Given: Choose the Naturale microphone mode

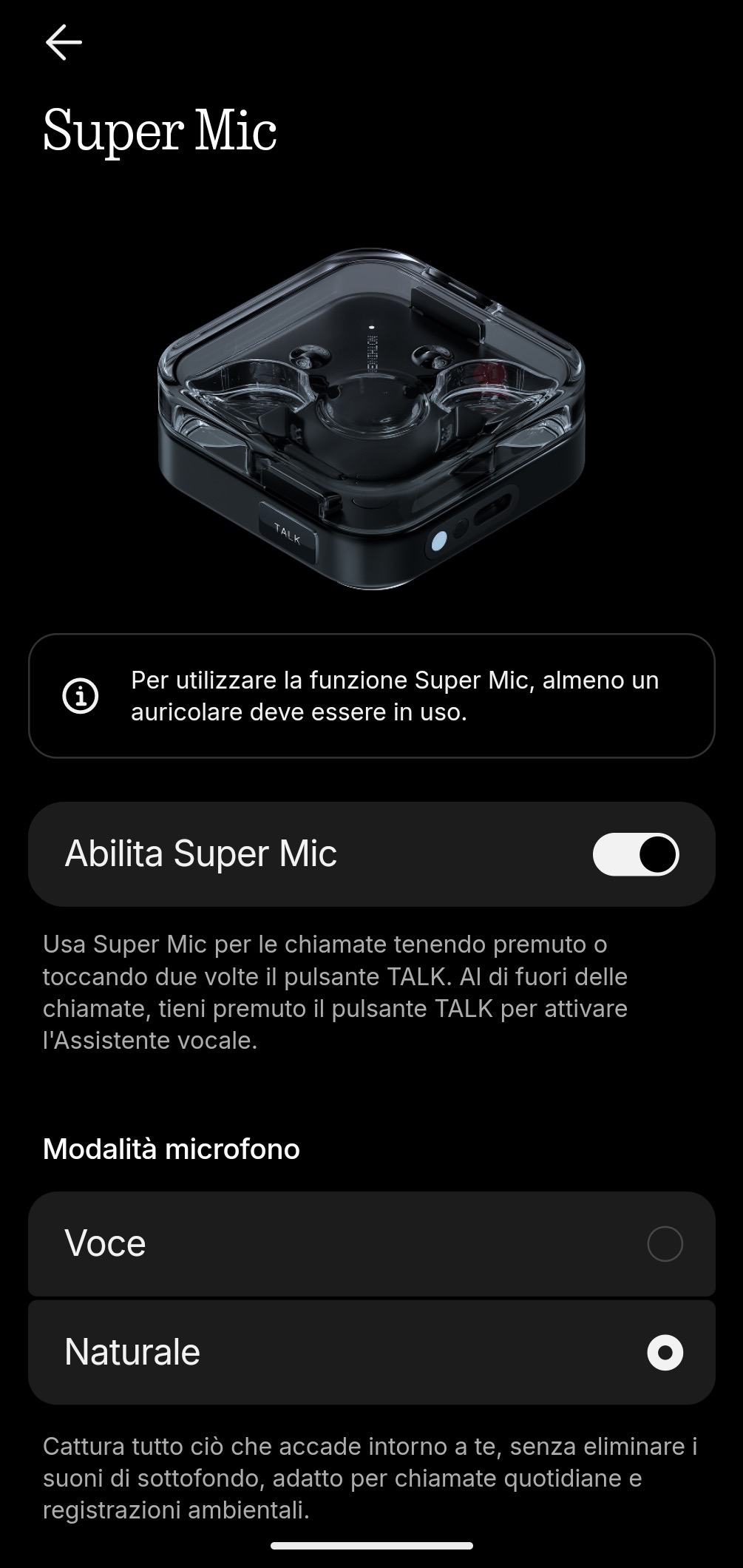Looking at the screenshot, I should 664,1353.
